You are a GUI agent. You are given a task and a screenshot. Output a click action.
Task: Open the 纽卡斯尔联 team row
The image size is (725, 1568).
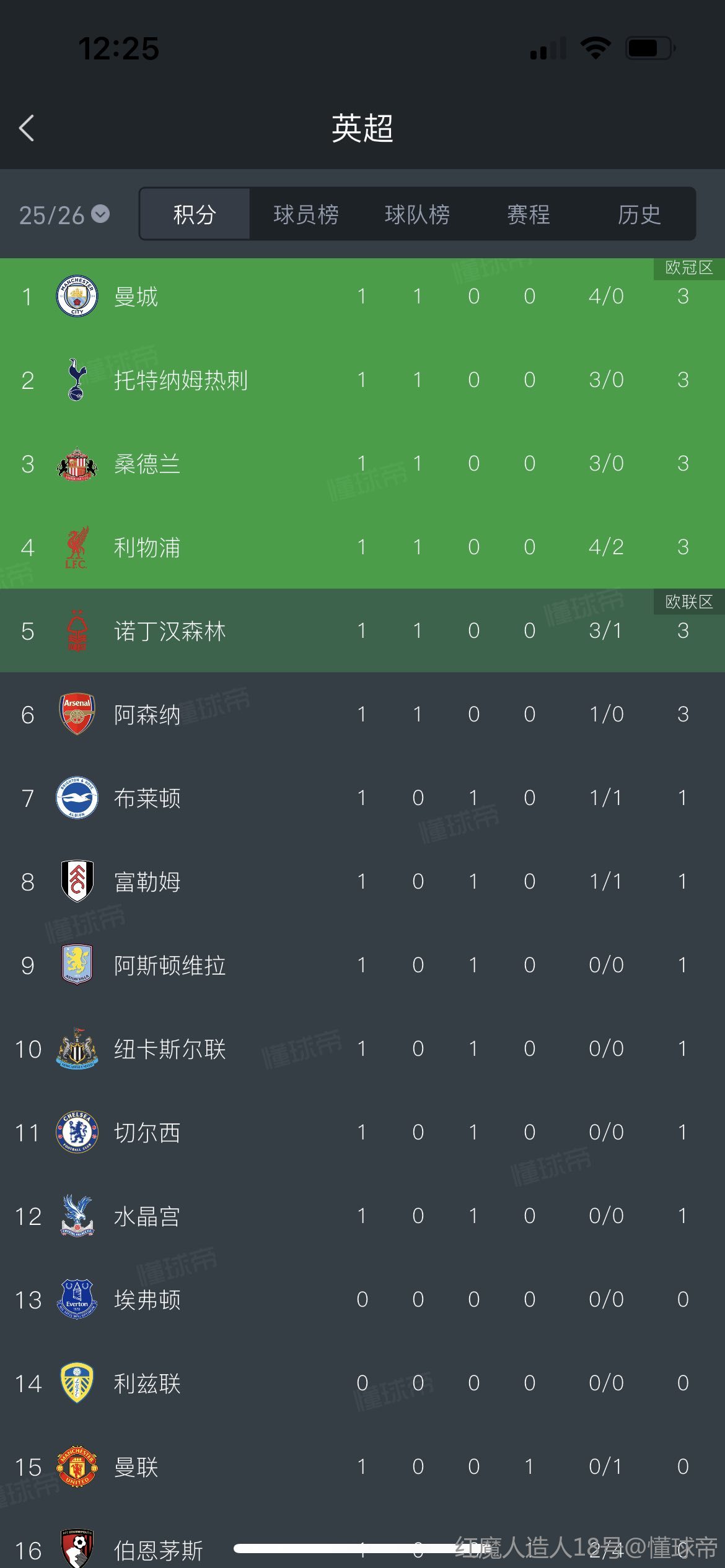[362, 1048]
